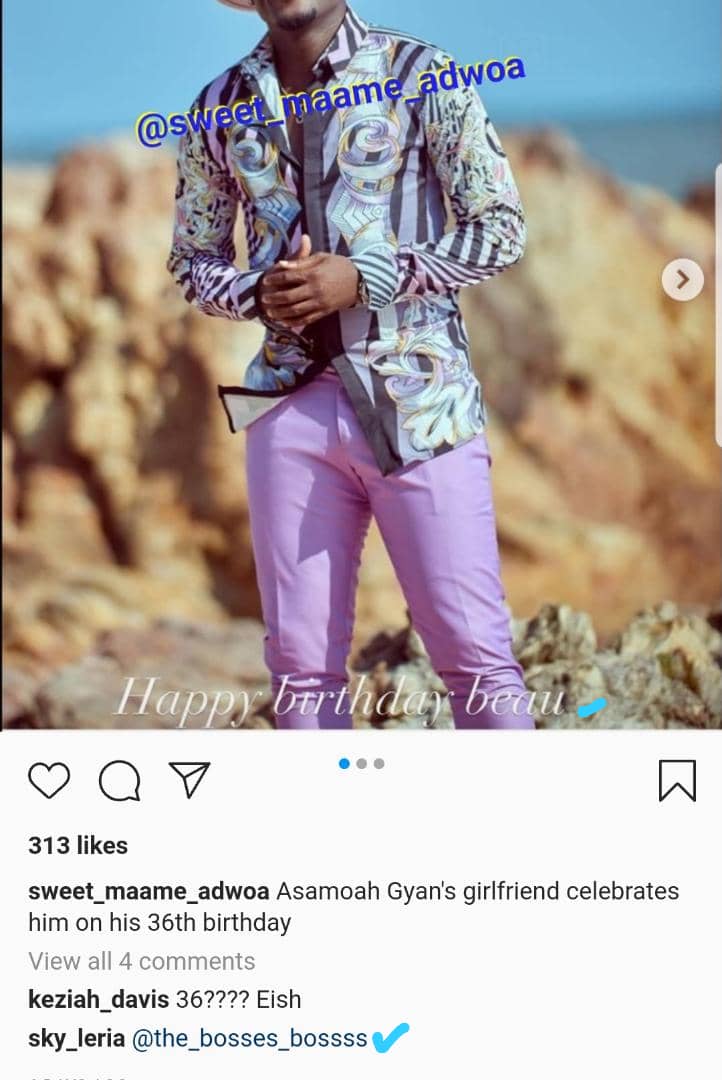The height and width of the screenshot is (1080, 722).
Task: Open comments with the speech bubble icon
Action: (119, 781)
